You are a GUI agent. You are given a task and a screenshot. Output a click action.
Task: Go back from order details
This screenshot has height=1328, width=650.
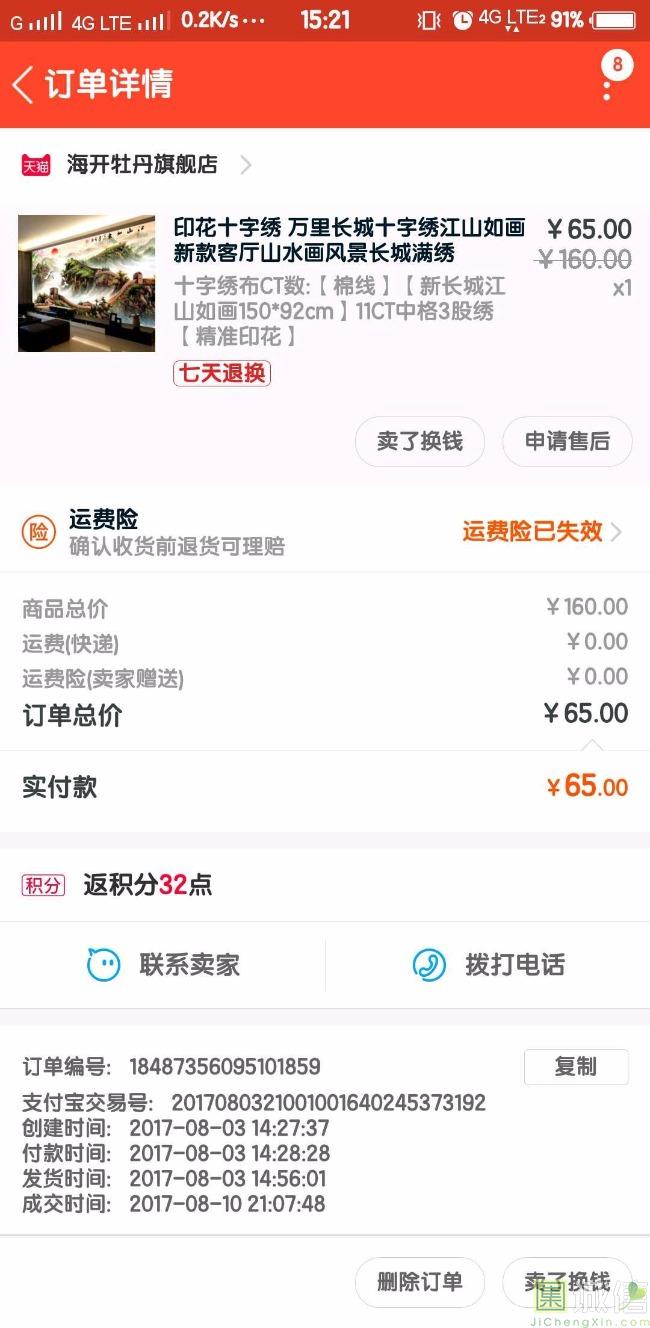pos(24,85)
